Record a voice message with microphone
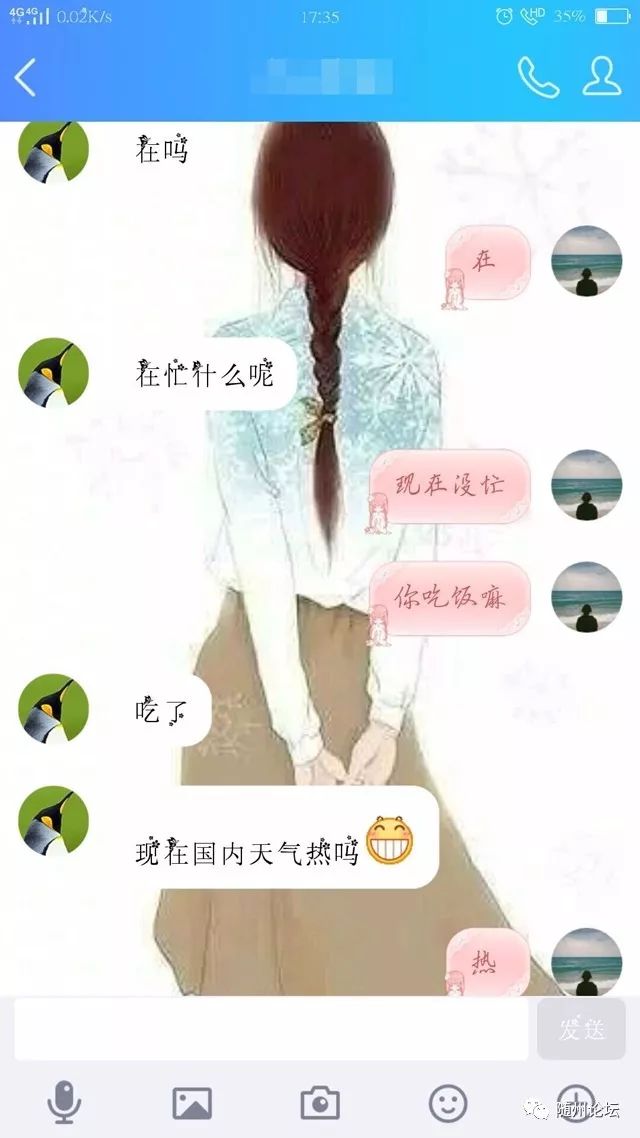The image size is (640, 1138). [65, 1103]
